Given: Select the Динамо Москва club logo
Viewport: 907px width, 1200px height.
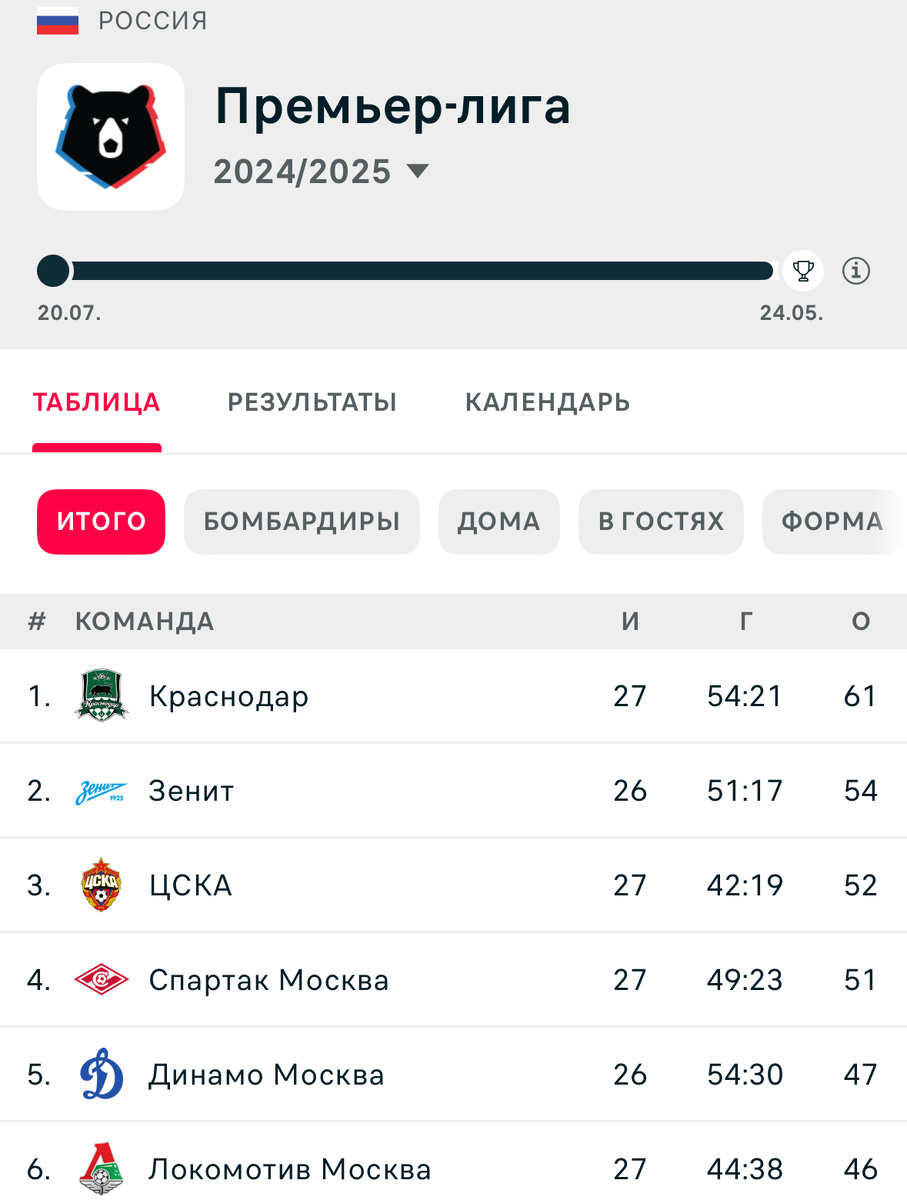Looking at the screenshot, I should coord(100,1074).
